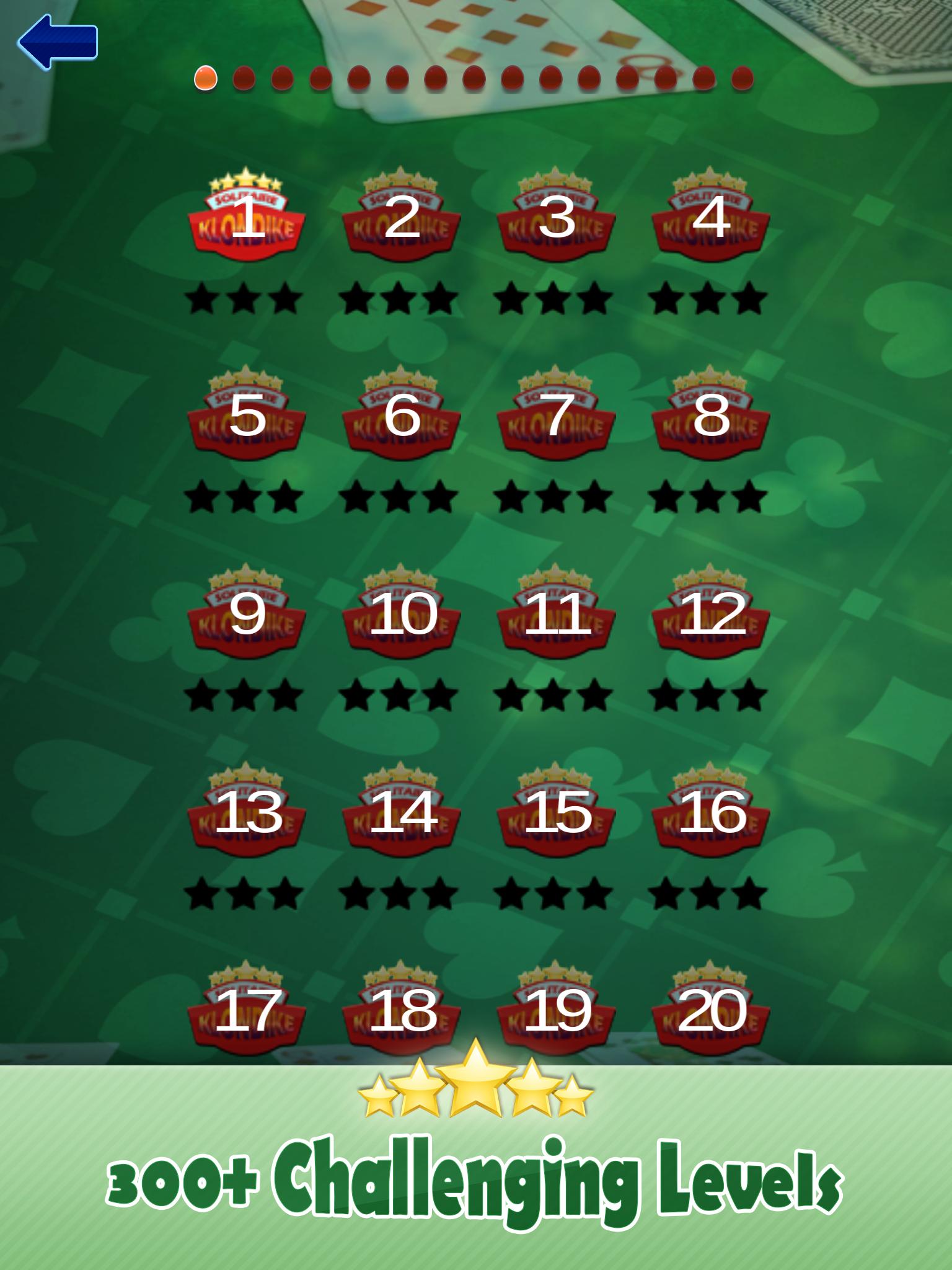Choose level 4

710,217
